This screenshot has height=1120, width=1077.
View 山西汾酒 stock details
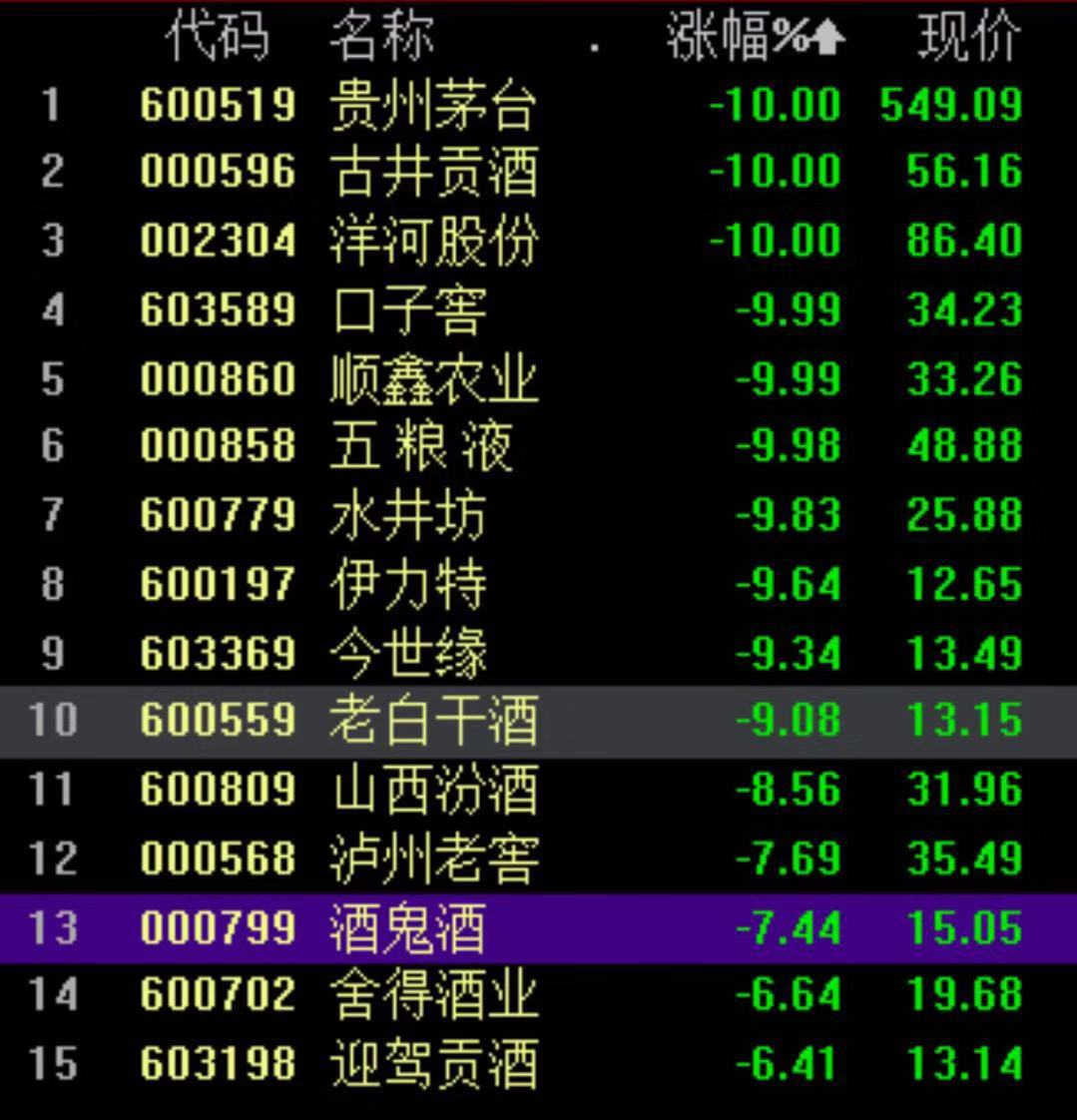pos(432,790)
